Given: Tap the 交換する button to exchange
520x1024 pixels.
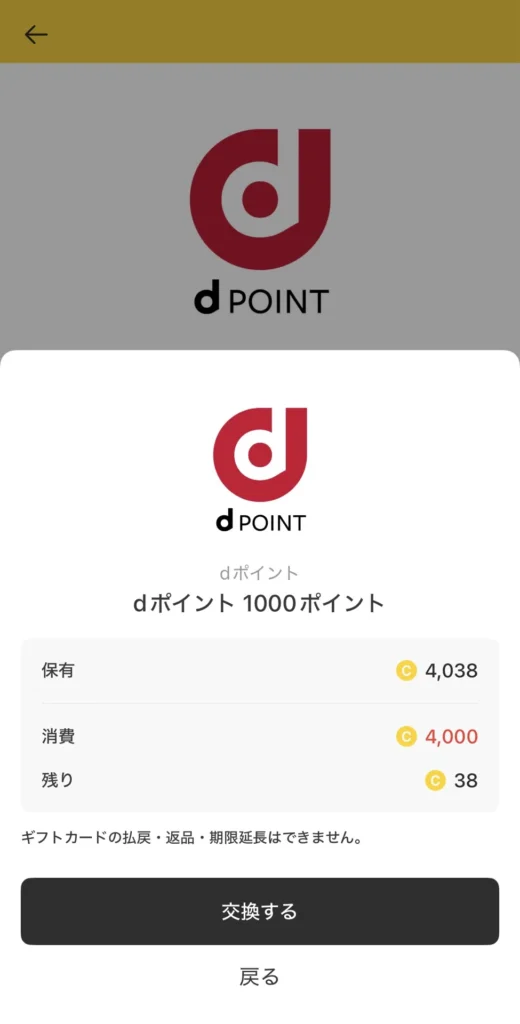Looking at the screenshot, I should pyautogui.click(x=260, y=911).
